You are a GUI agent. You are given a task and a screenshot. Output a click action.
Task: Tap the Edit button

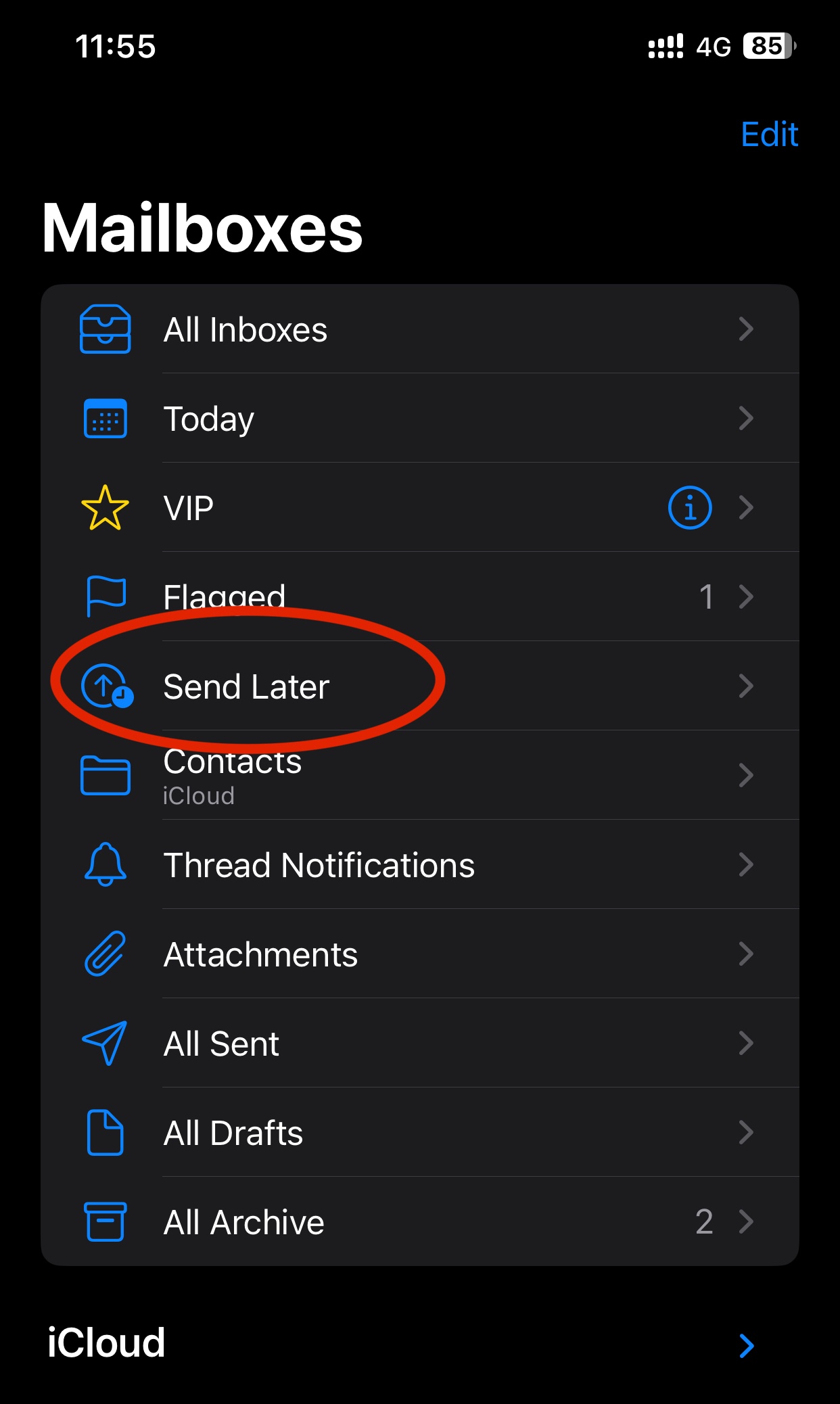pos(769,135)
